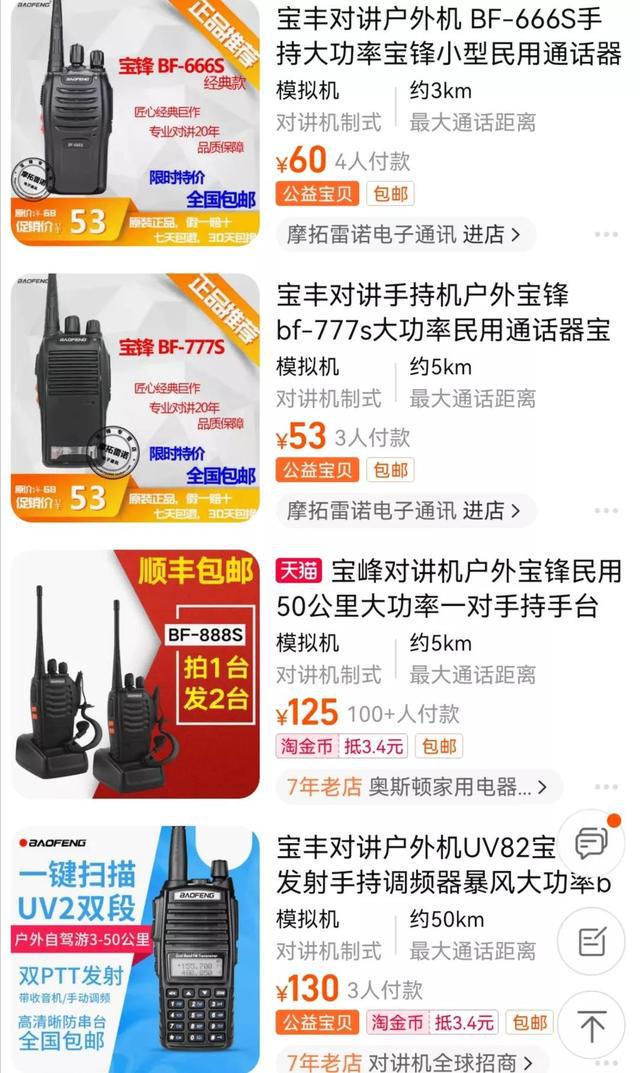Visit the 对讲机全球招商 store link
The width and height of the screenshot is (640, 1073).
click(x=411, y=1061)
